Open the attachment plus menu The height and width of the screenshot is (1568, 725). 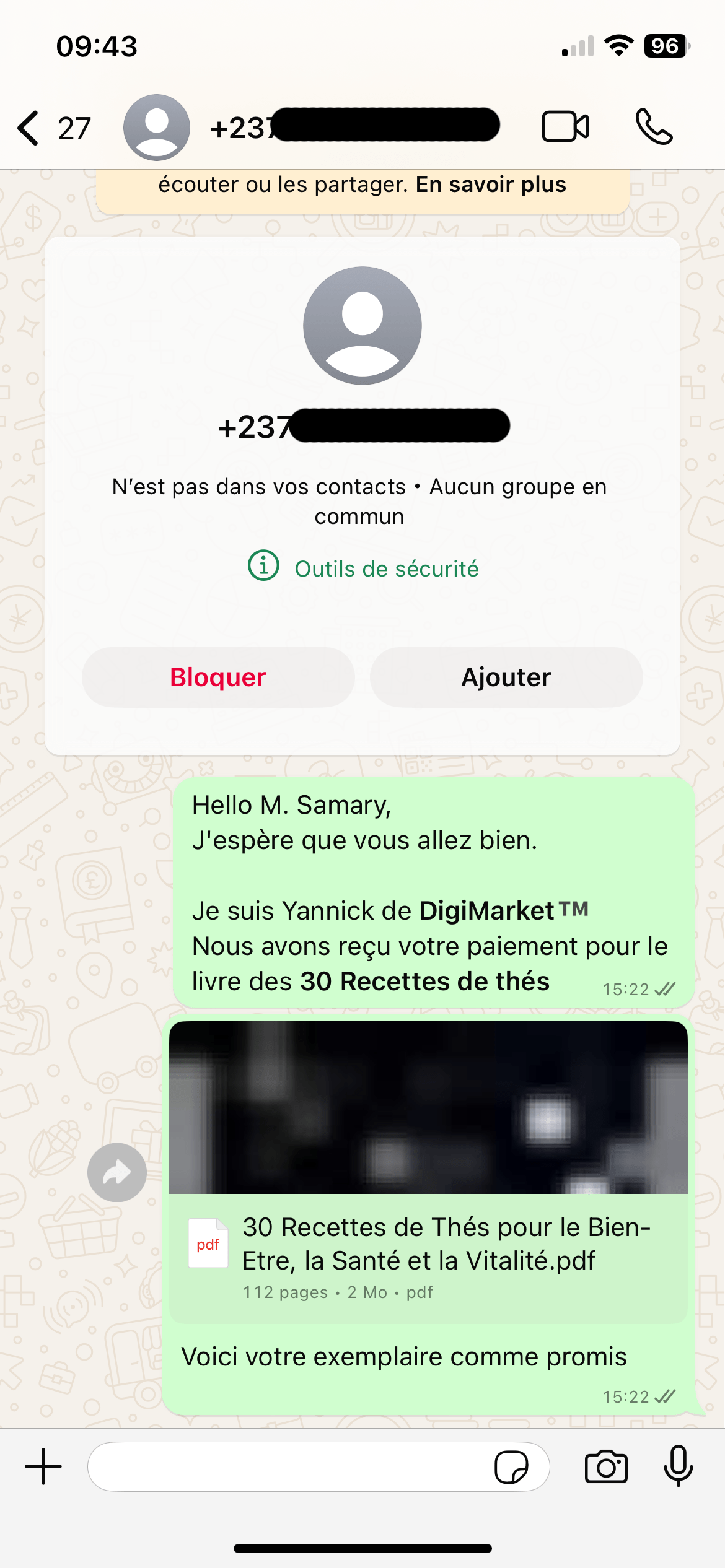pyautogui.click(x=43, y=1466)
